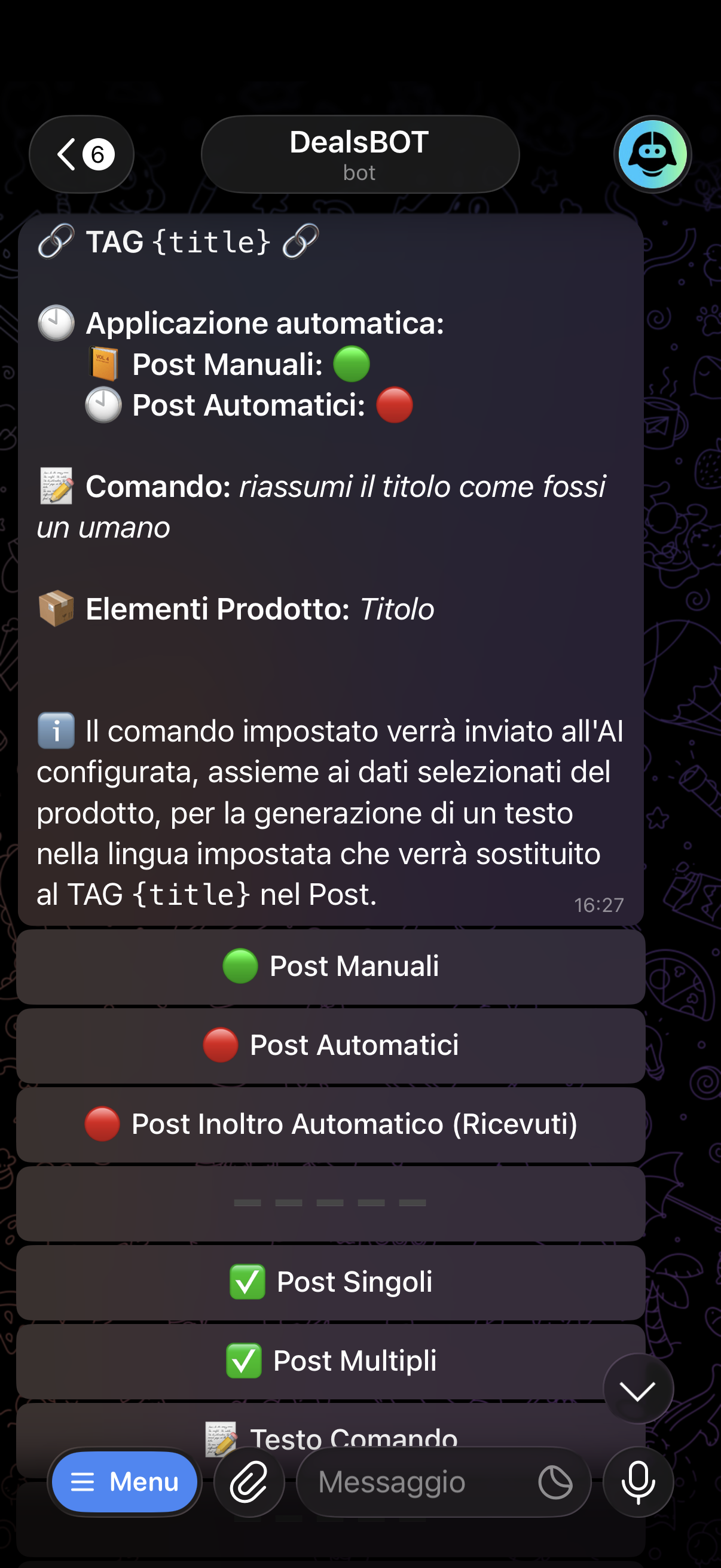Viewport: 721px width, 1568px height.
Task: Toggle the Post Manuali option
Action: (x=331, y=966)
